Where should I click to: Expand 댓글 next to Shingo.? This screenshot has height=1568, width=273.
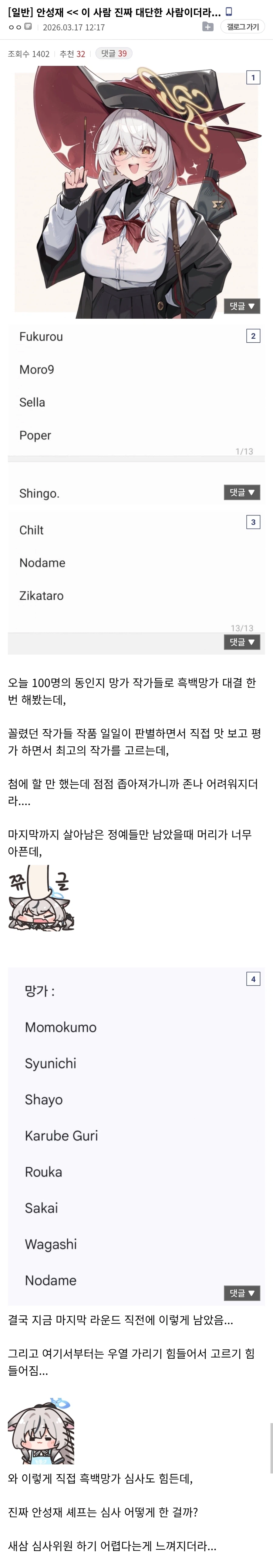pyautogui.click(x=241, y=492)
